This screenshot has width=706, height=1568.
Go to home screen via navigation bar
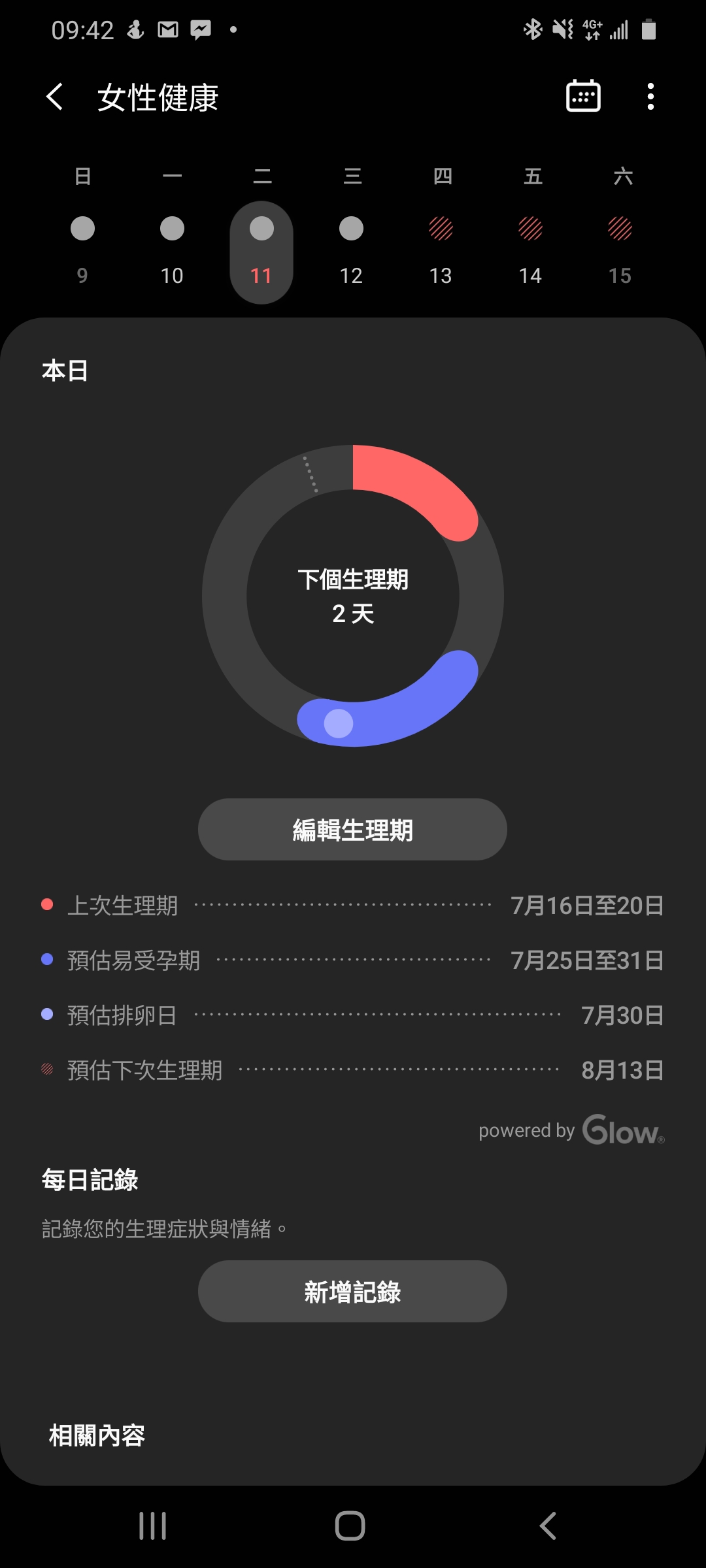point(350,1526)
